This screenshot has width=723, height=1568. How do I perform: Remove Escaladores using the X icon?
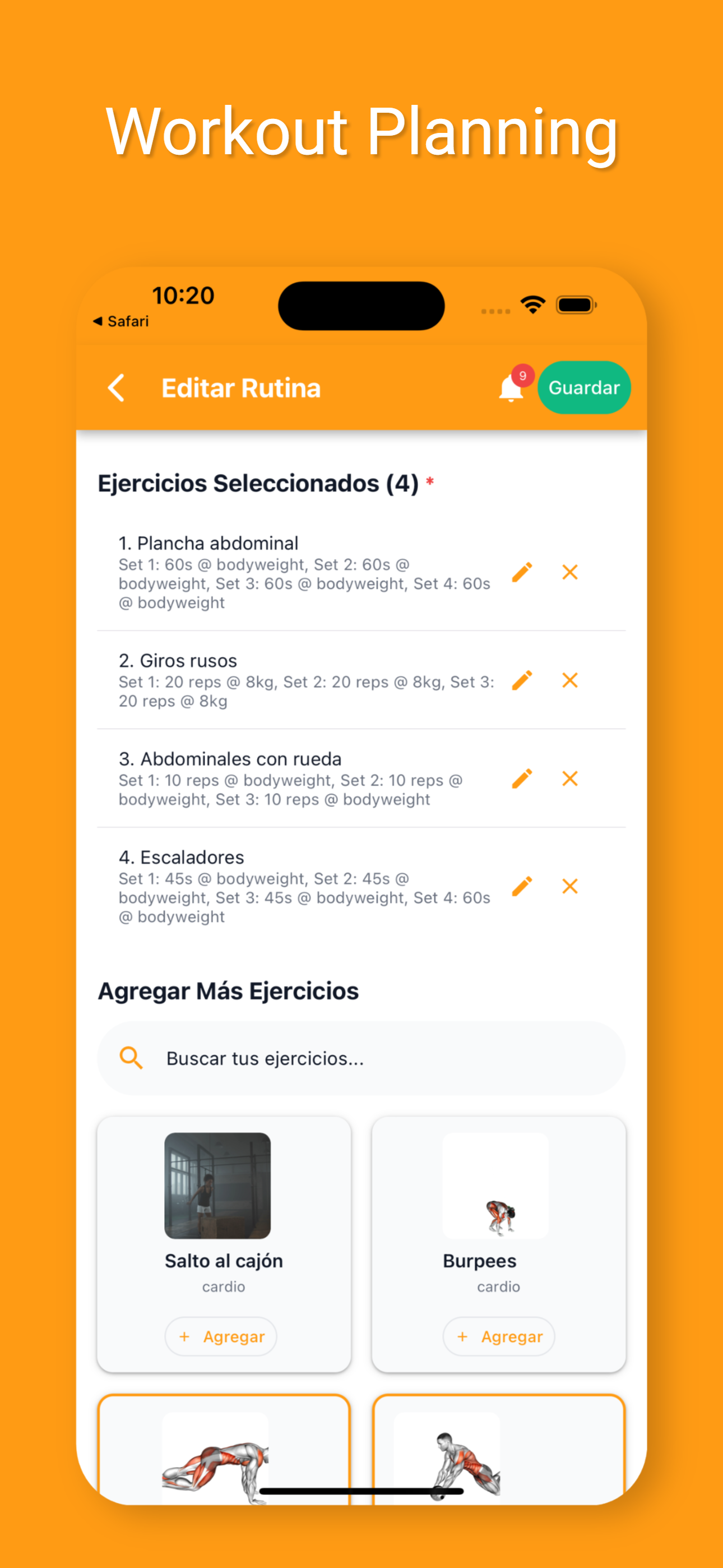569,886
